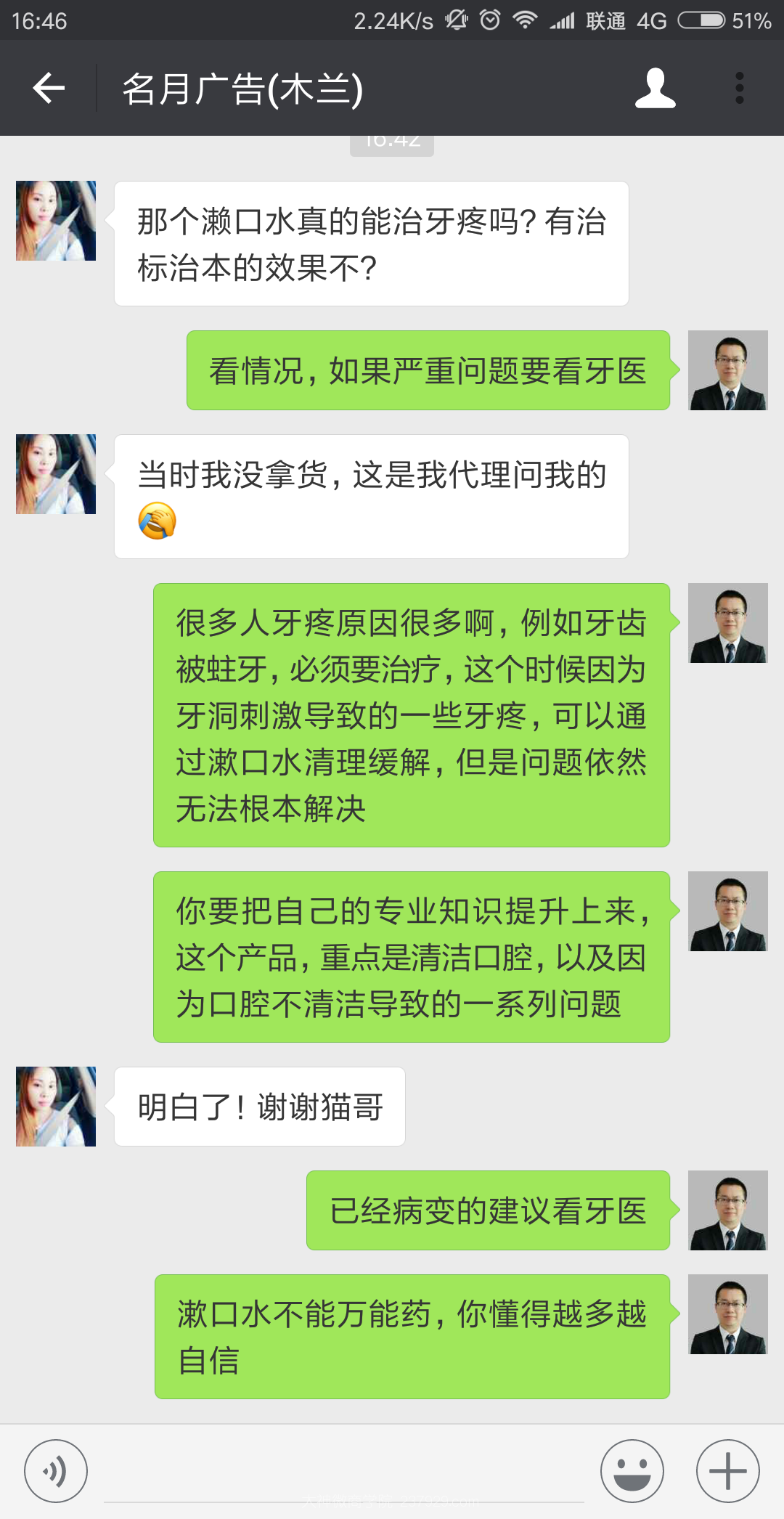Screen dimensions: 784x1519
Task: Go back from the chat with 名月广告(木兰)
Action: click(49, 89)
